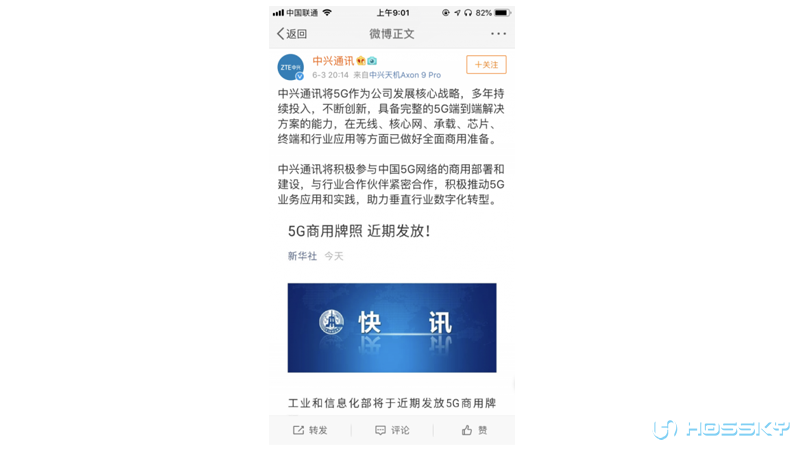The image size is (800, 450).
Task: Open the three-dot overflow menu
Action: (x=498, y=34)
